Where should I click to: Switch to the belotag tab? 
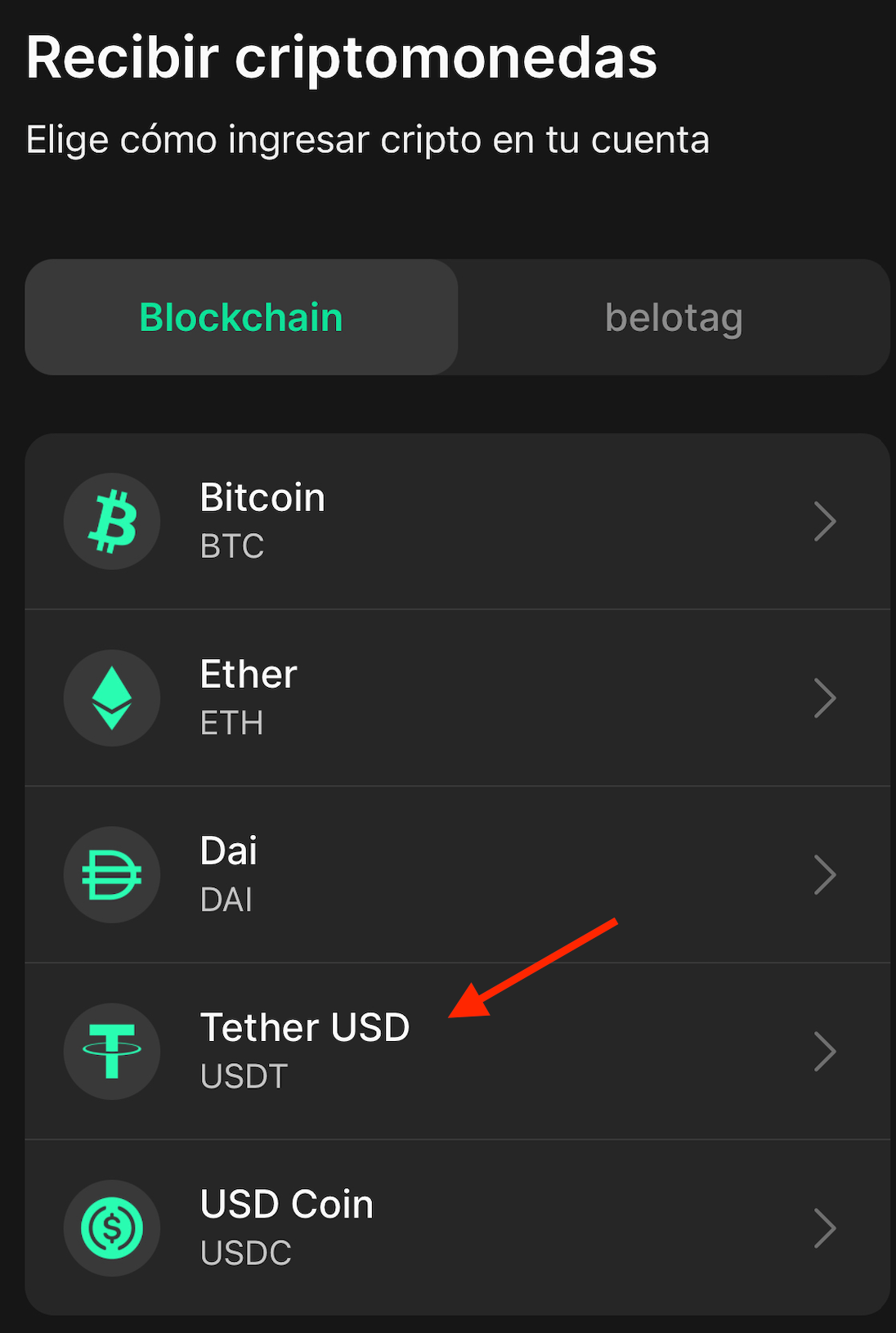coord(673,317)
